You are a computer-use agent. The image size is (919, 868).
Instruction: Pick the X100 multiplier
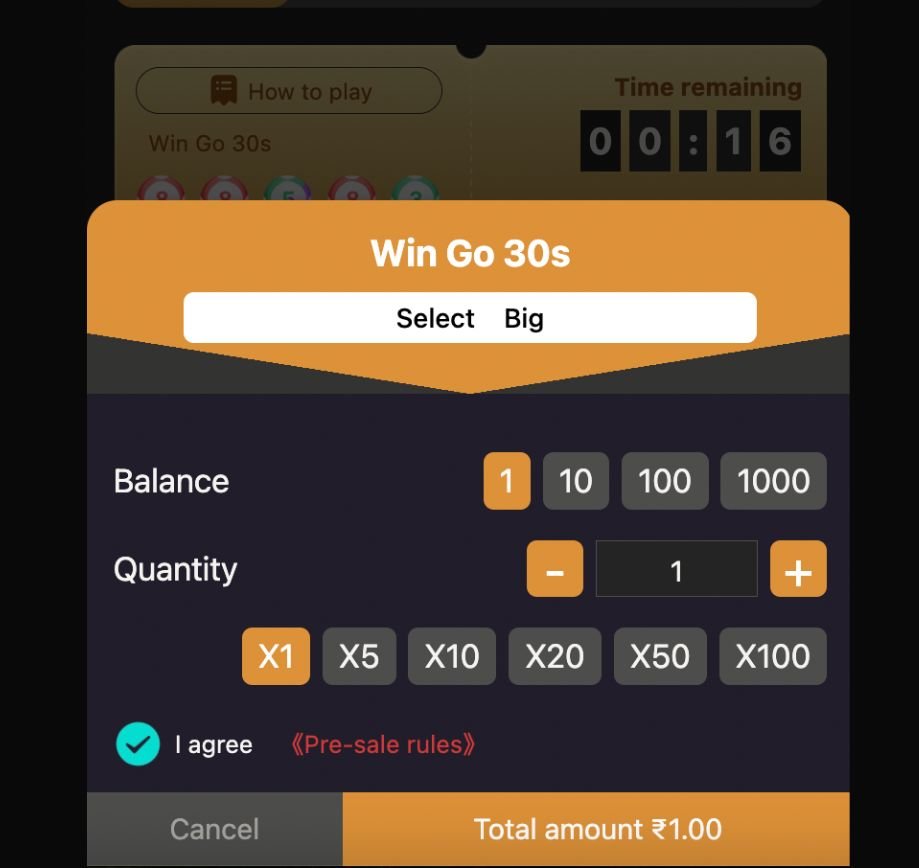point(773,656)
